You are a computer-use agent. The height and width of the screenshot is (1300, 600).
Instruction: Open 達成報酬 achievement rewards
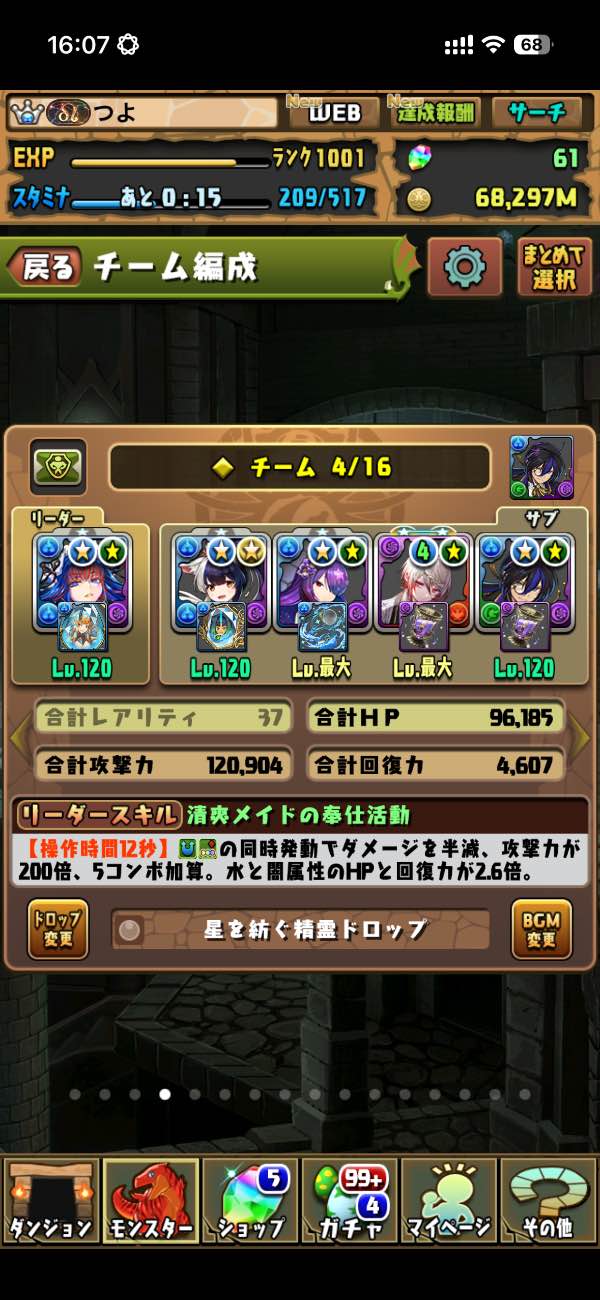pos(435,112)
